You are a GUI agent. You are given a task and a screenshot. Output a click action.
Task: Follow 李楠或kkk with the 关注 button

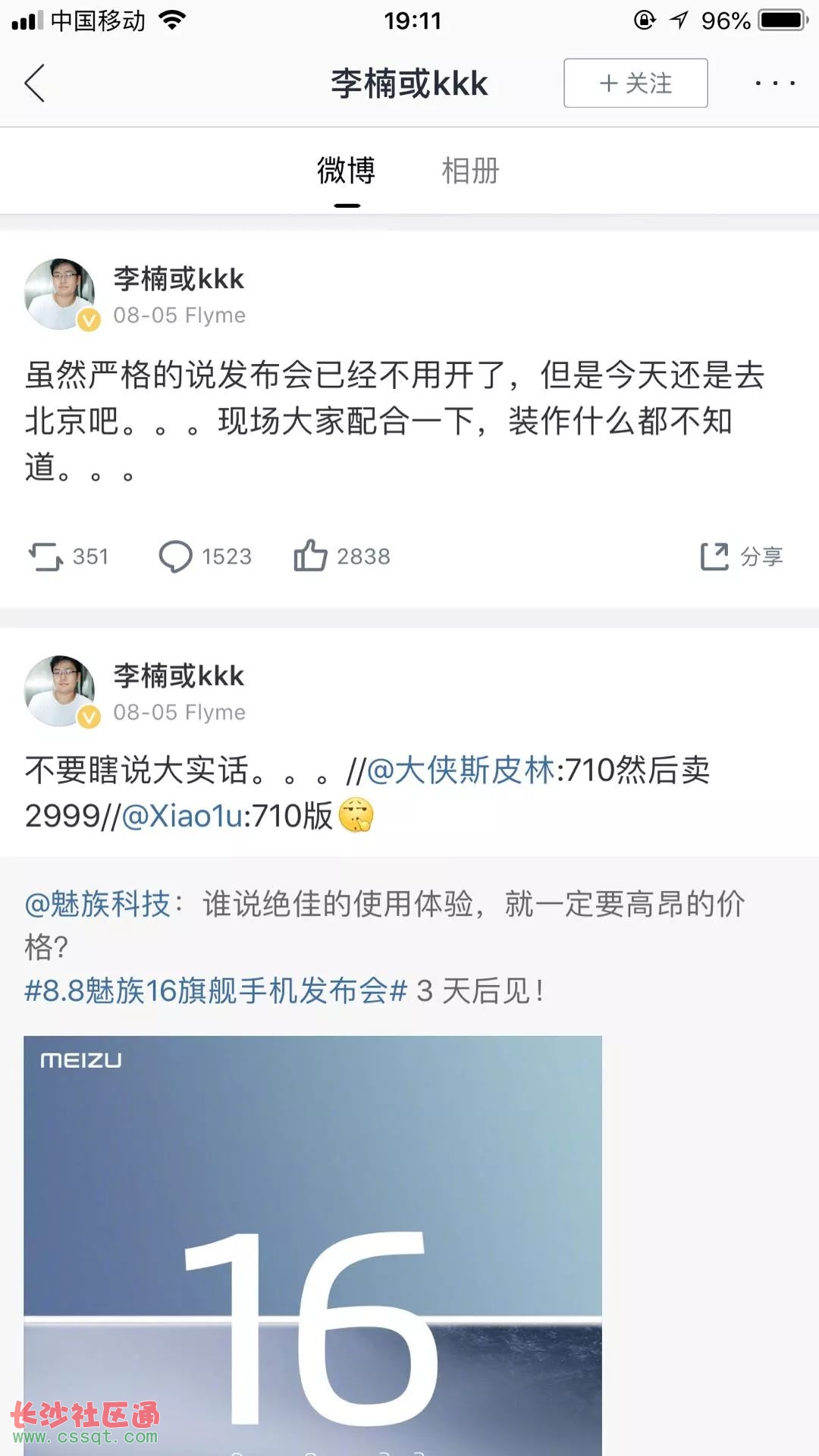635,83
